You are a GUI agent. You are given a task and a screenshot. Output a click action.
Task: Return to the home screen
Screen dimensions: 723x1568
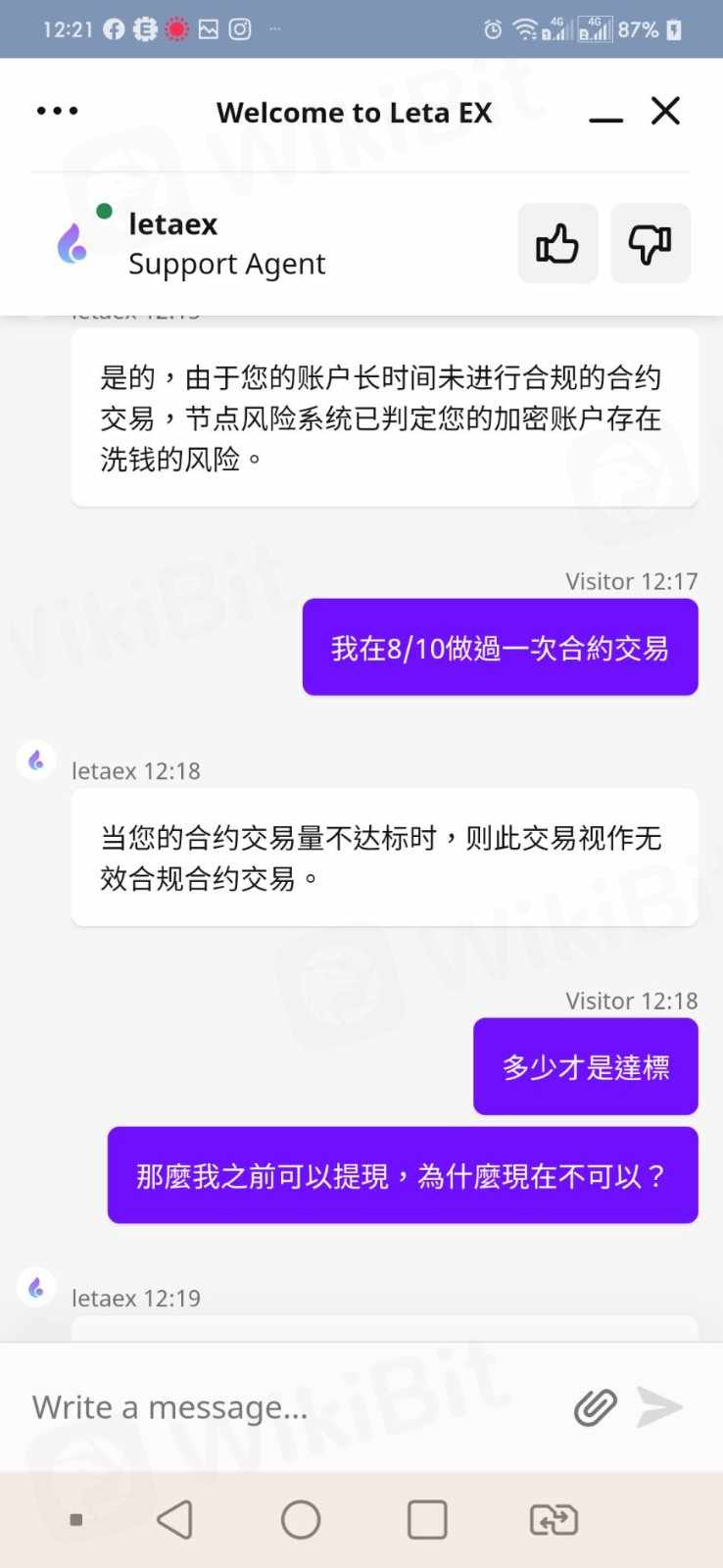(x=301, y=1520)
